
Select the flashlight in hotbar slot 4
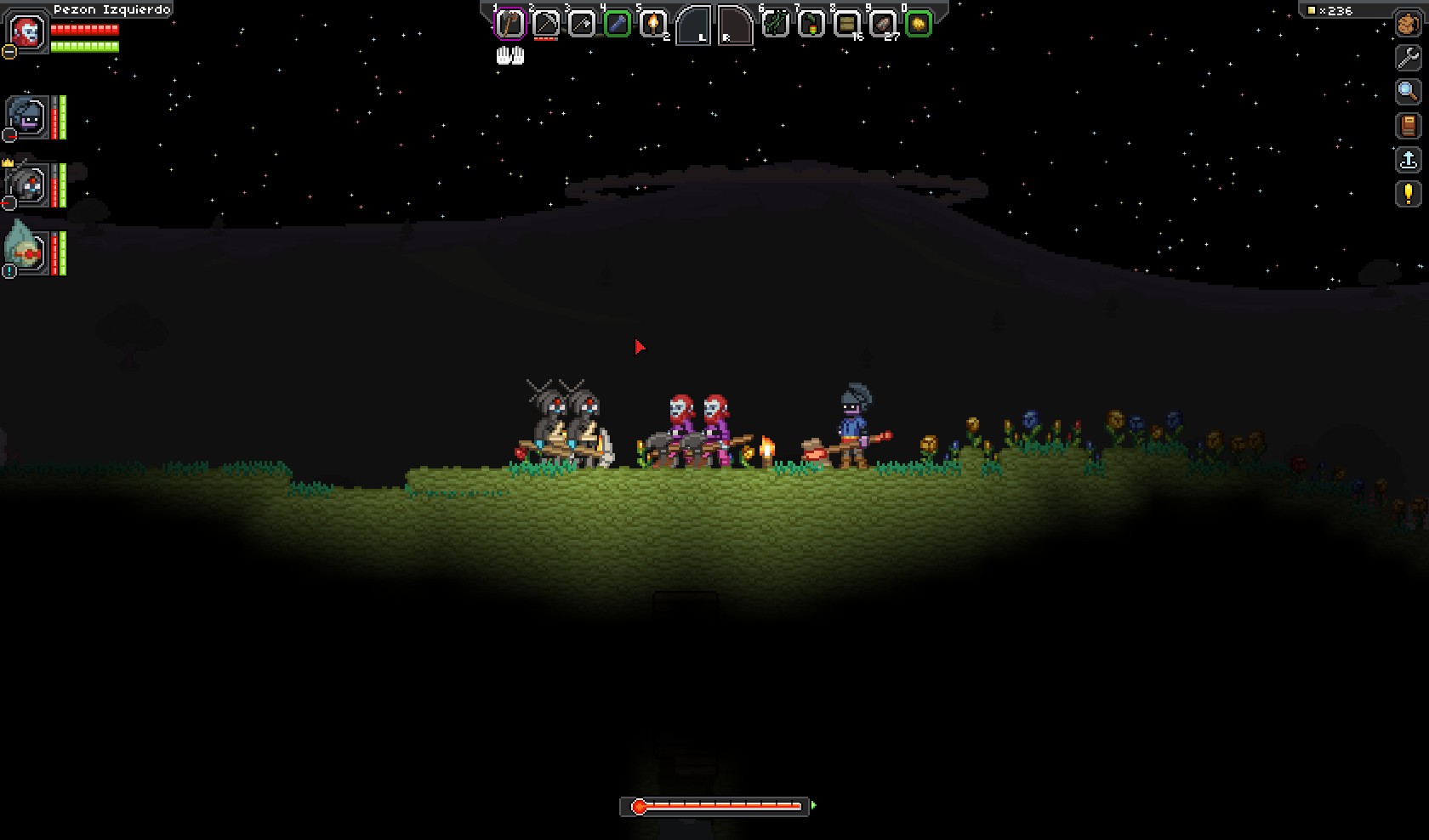click(x=618, y=24)
